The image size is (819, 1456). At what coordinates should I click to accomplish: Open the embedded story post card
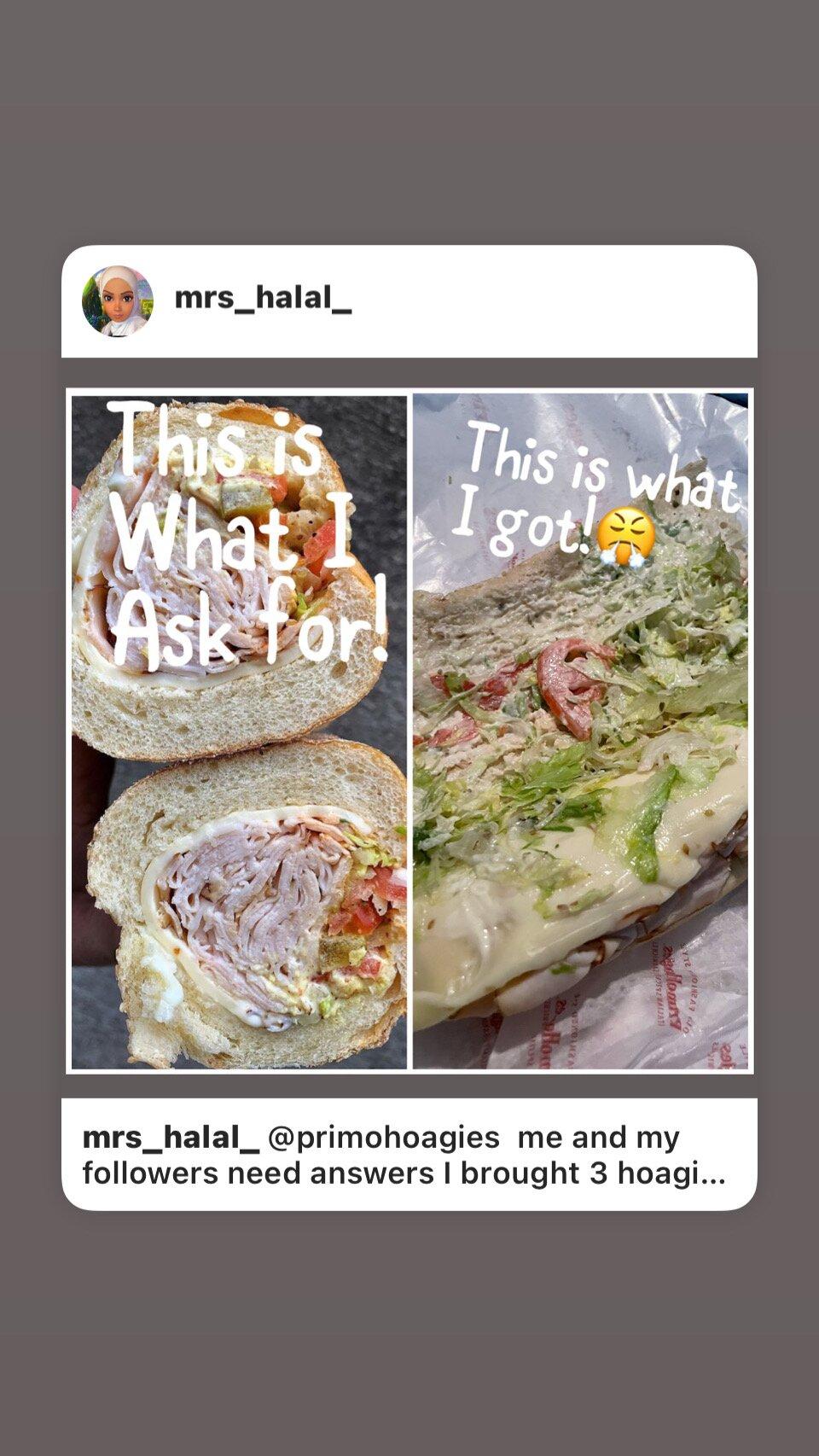(409, 725)
